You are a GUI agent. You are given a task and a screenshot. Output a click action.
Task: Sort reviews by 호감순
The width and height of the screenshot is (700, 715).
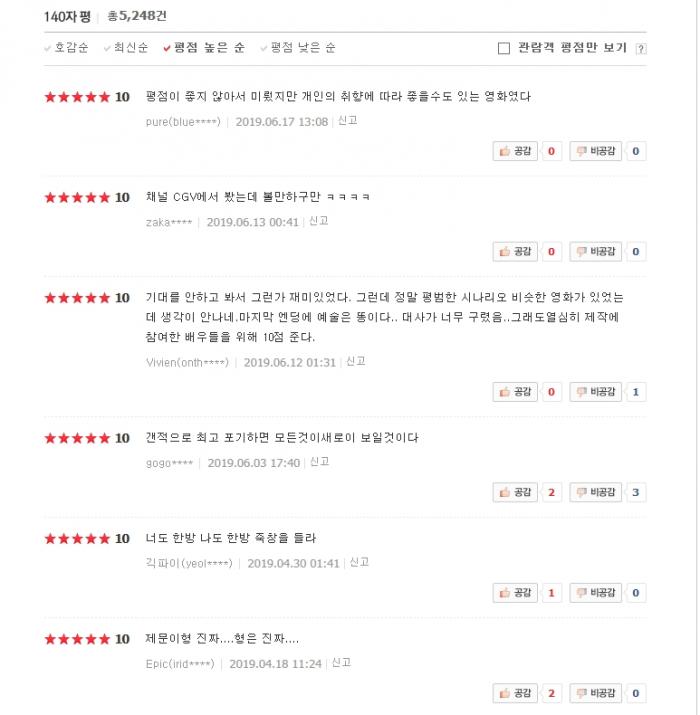[72, 47]
